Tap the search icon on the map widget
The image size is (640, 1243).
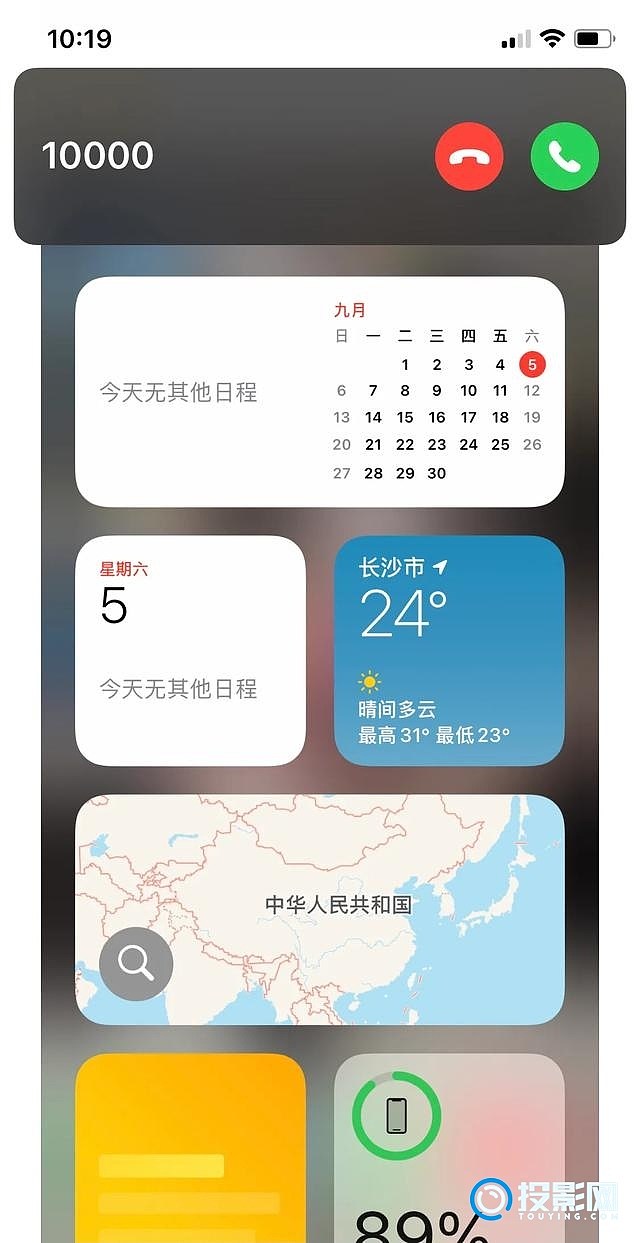pos(136,964)
